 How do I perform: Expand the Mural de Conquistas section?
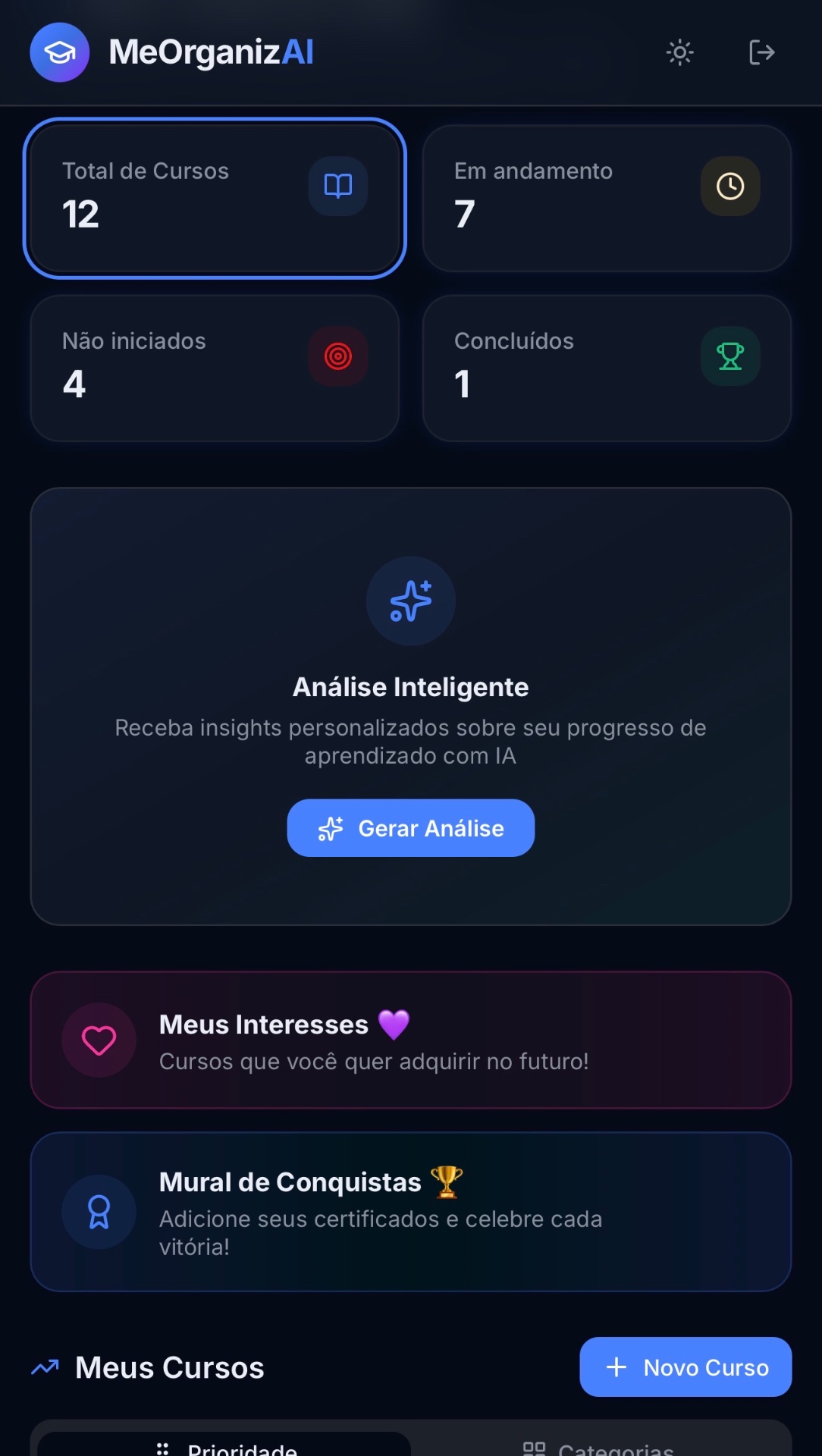tap(410, 1211)
